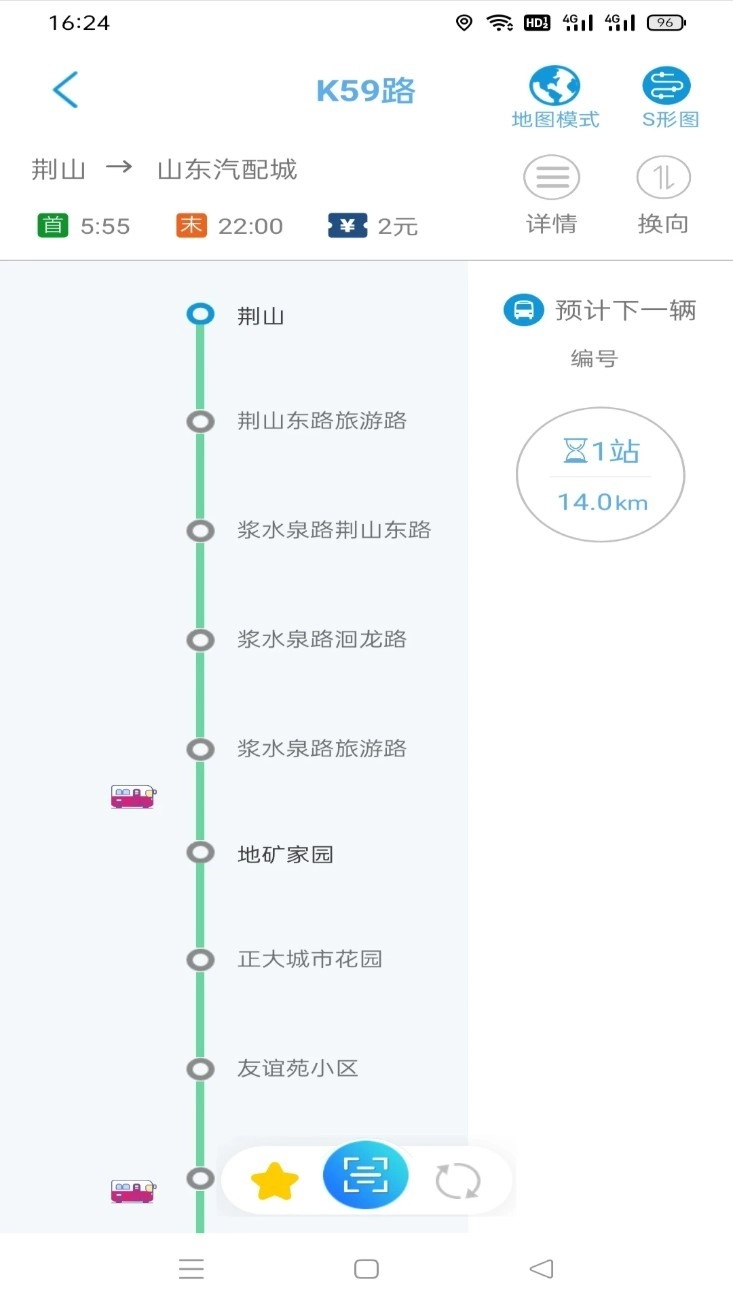Tap the bus vehicle icon near 浆水泉路旅游路
This screenshot has height=1305, width=733.
pos(131,795)
